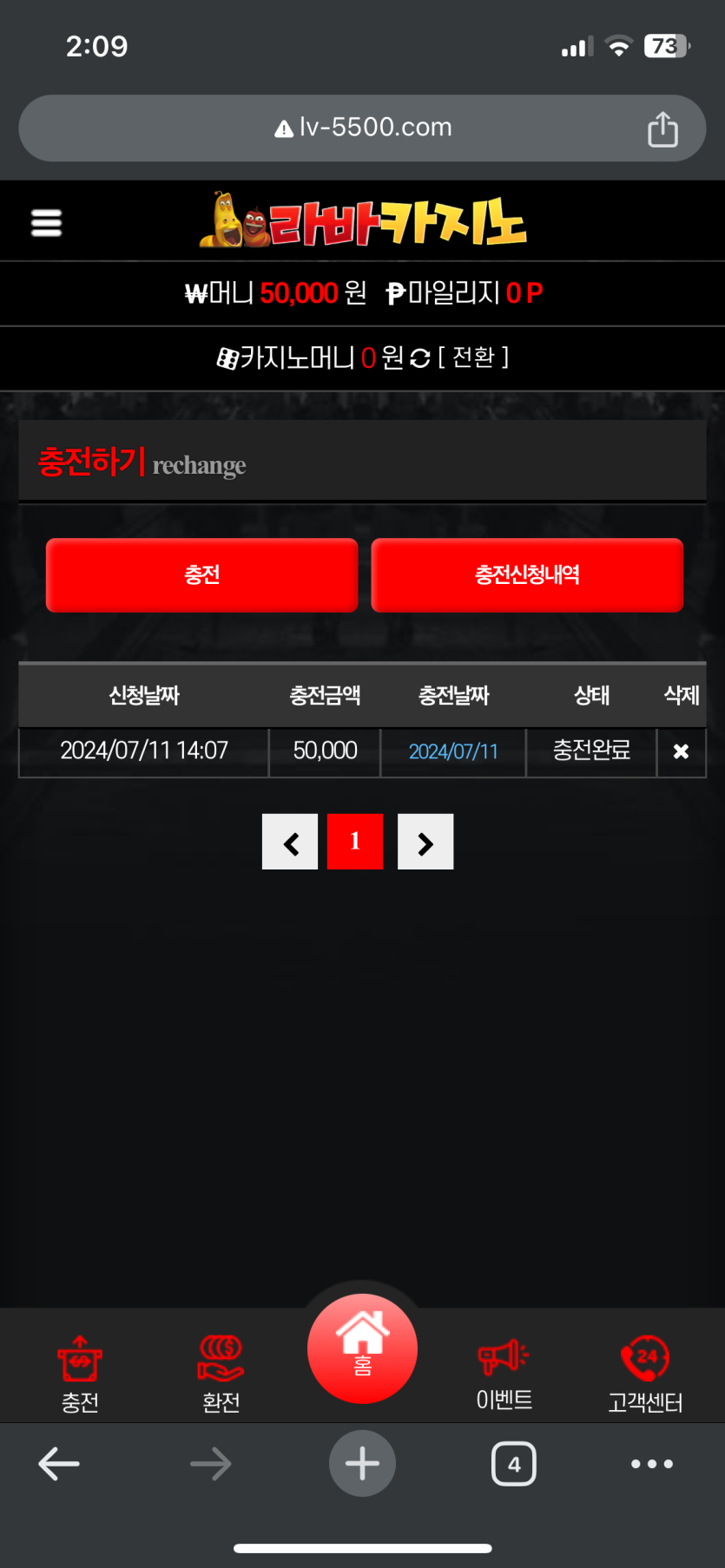Viewport: 725px width, 1568px height.
Task: Open the lv-5500.com address bar
Action: pos(365,128)
